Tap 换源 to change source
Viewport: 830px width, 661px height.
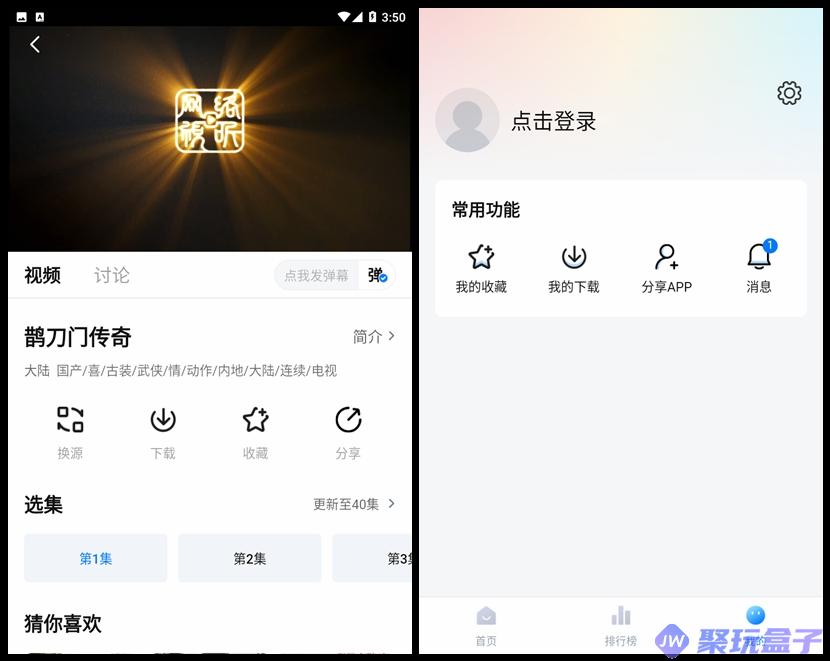click(70, 430)
